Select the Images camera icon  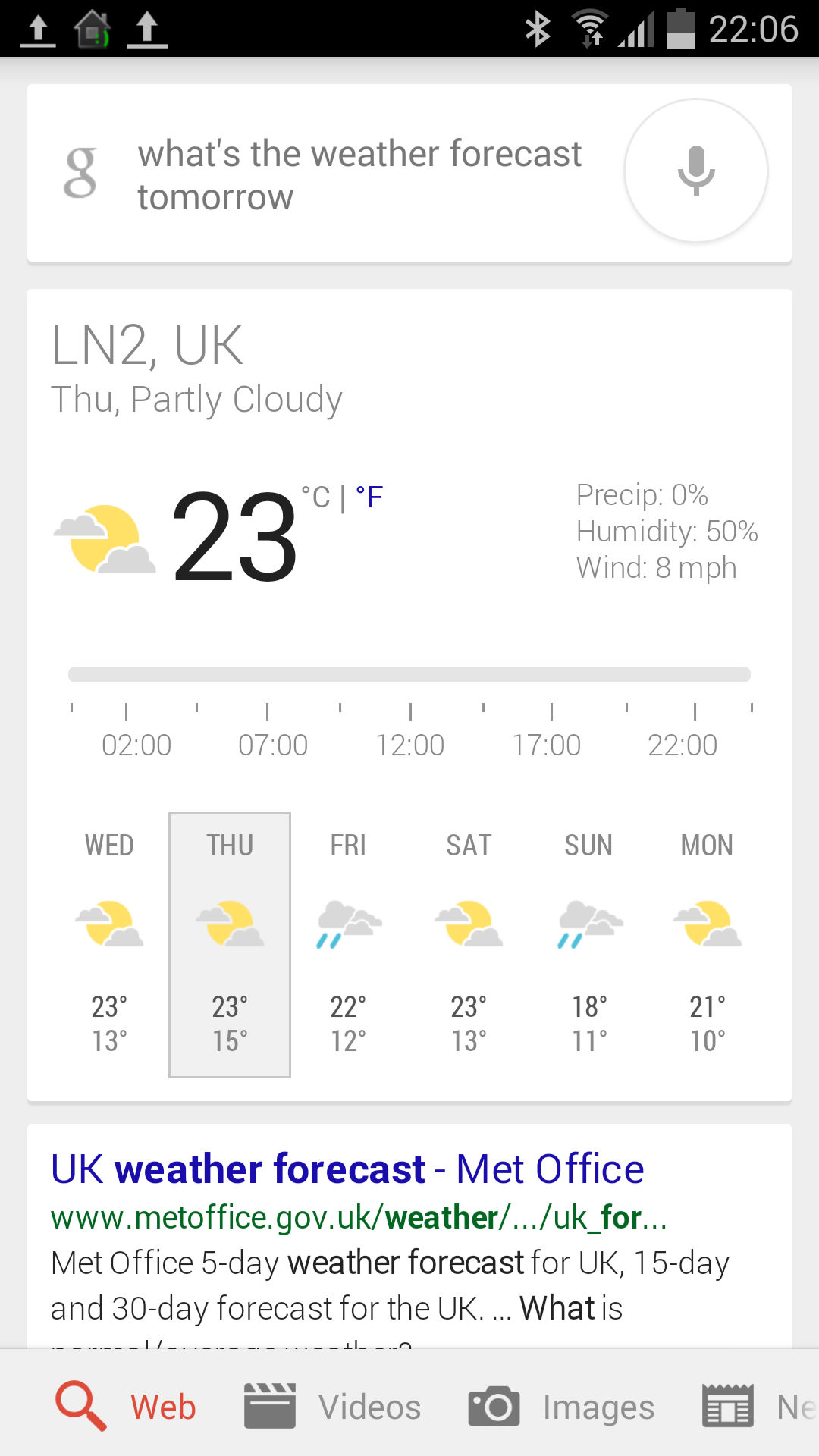click(494, 1404)
